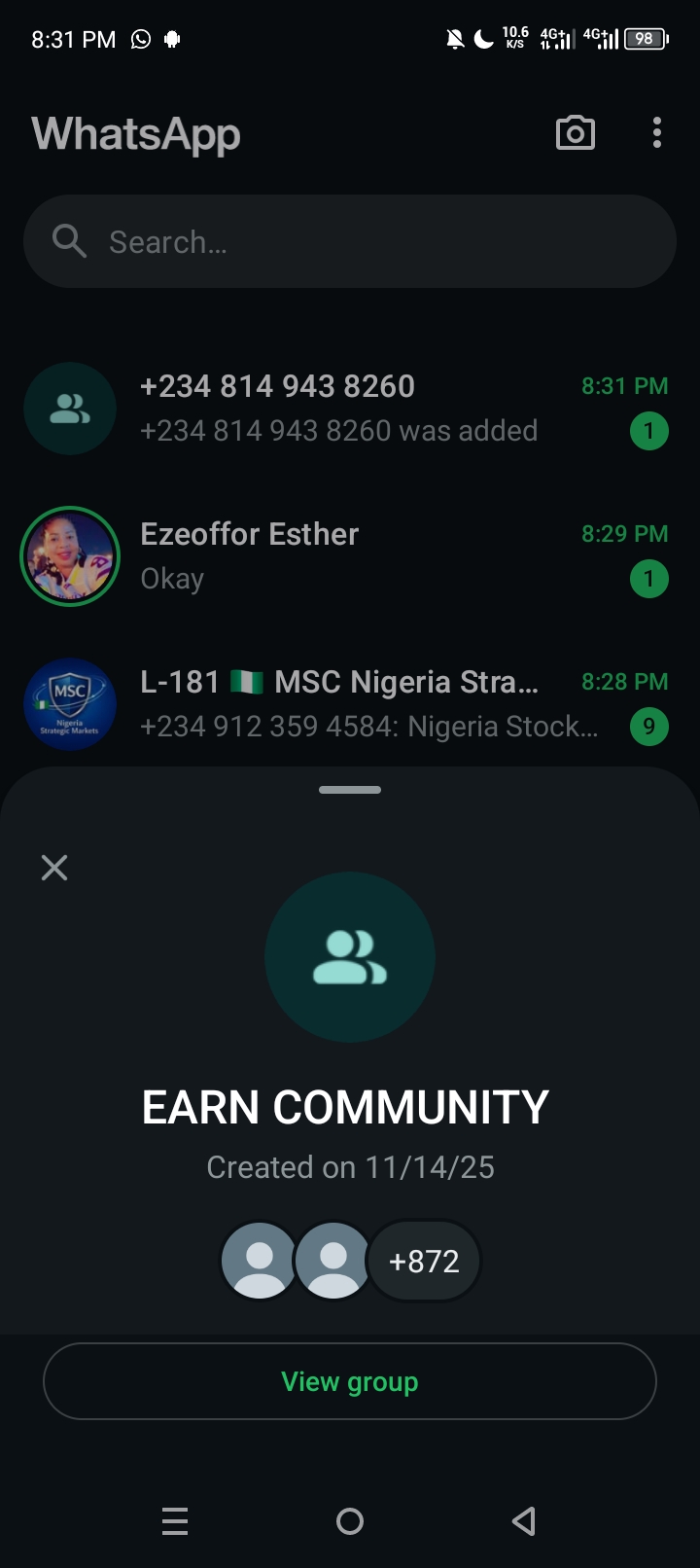Image resolution: width=700 pixels, height=1568 pixels.
Task: Open the camera from the app bar
Action: [x=575, y=133]
